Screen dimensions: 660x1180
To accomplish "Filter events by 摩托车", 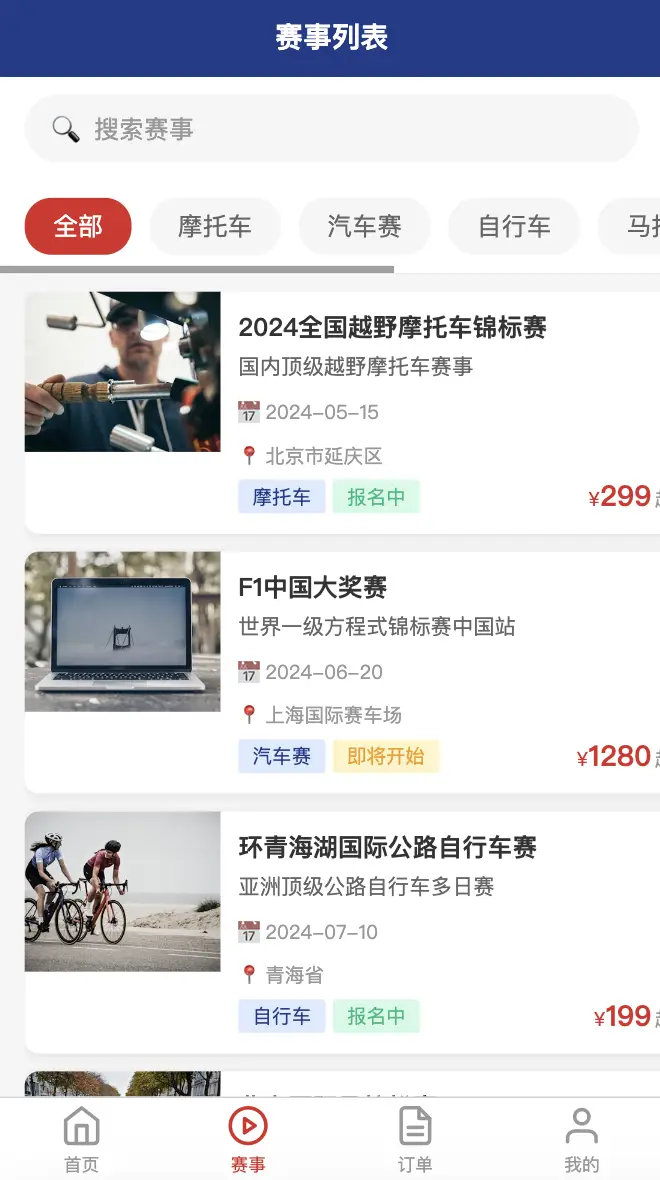I will [x=214, y=226].
